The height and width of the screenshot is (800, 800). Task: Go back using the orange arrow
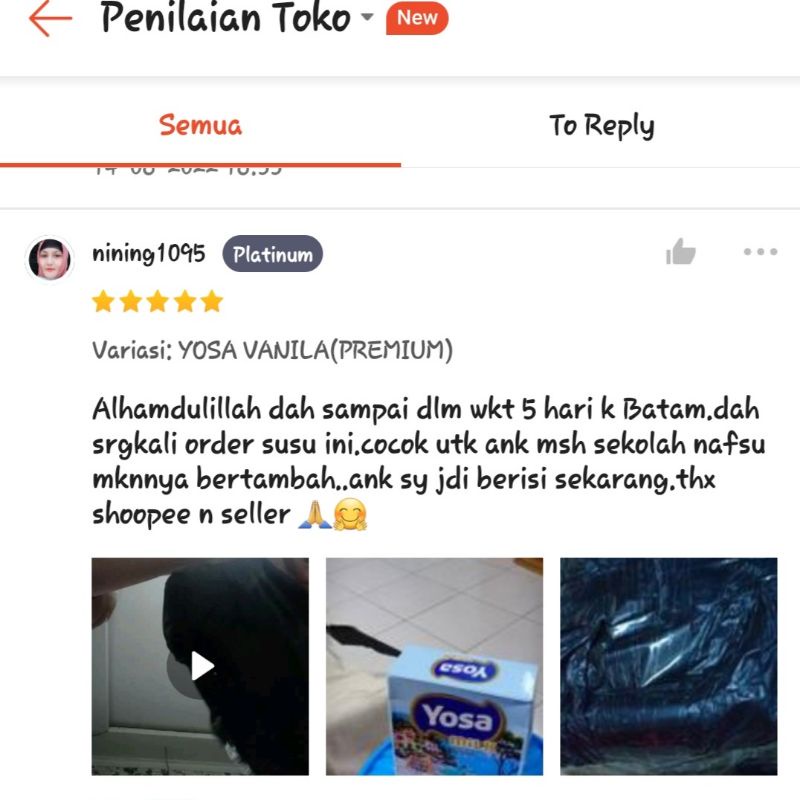click(50, 19)
